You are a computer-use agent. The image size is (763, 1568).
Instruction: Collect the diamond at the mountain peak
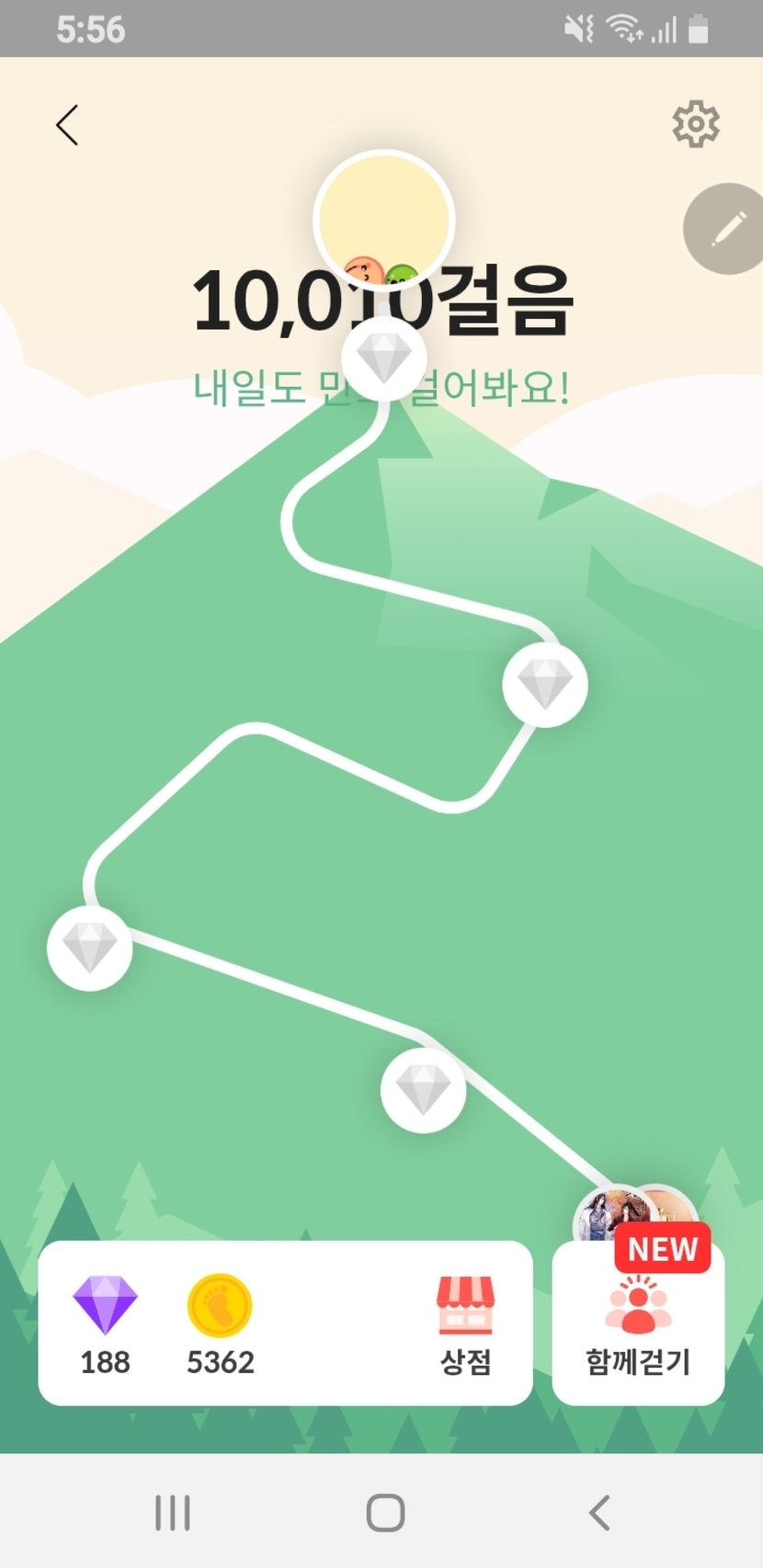pos(383,358)
